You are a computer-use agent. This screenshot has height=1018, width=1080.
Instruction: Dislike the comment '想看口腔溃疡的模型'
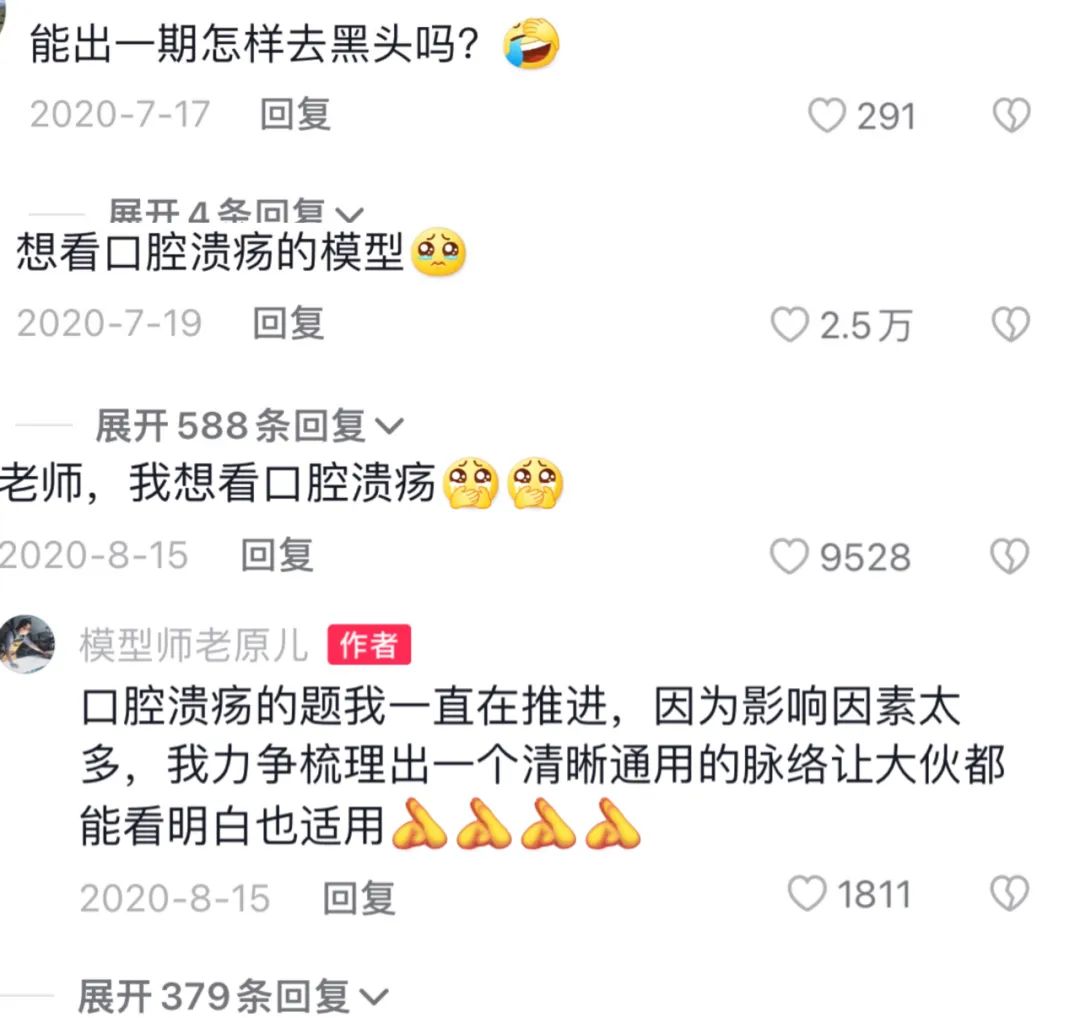coord(1010,325)
